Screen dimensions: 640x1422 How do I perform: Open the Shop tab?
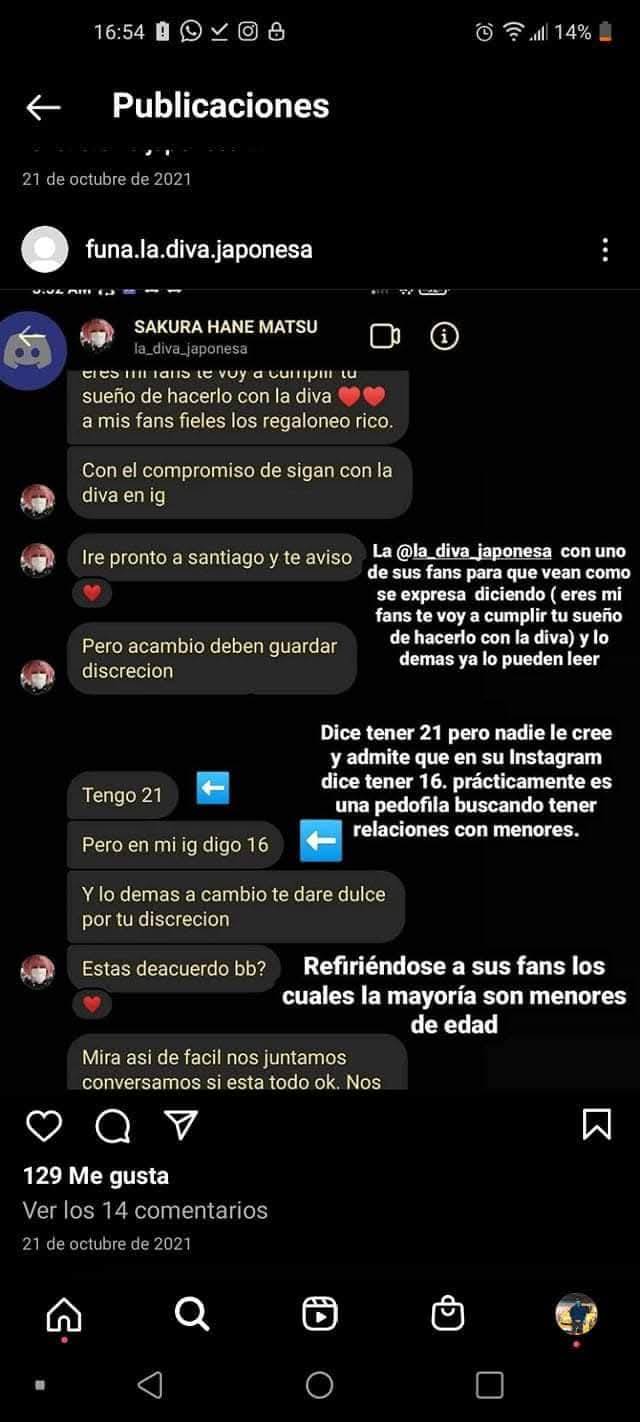coord(448,1314)
